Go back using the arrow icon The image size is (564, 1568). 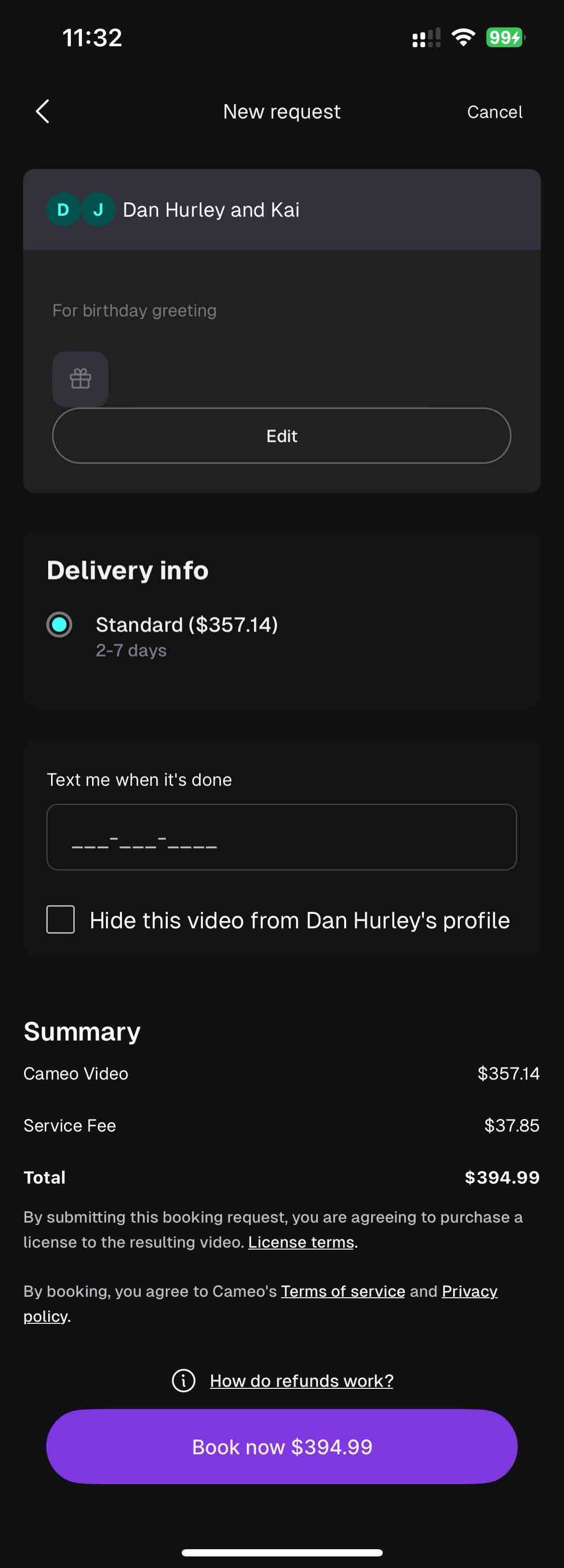pyautogui.click(x=42, y=112)
